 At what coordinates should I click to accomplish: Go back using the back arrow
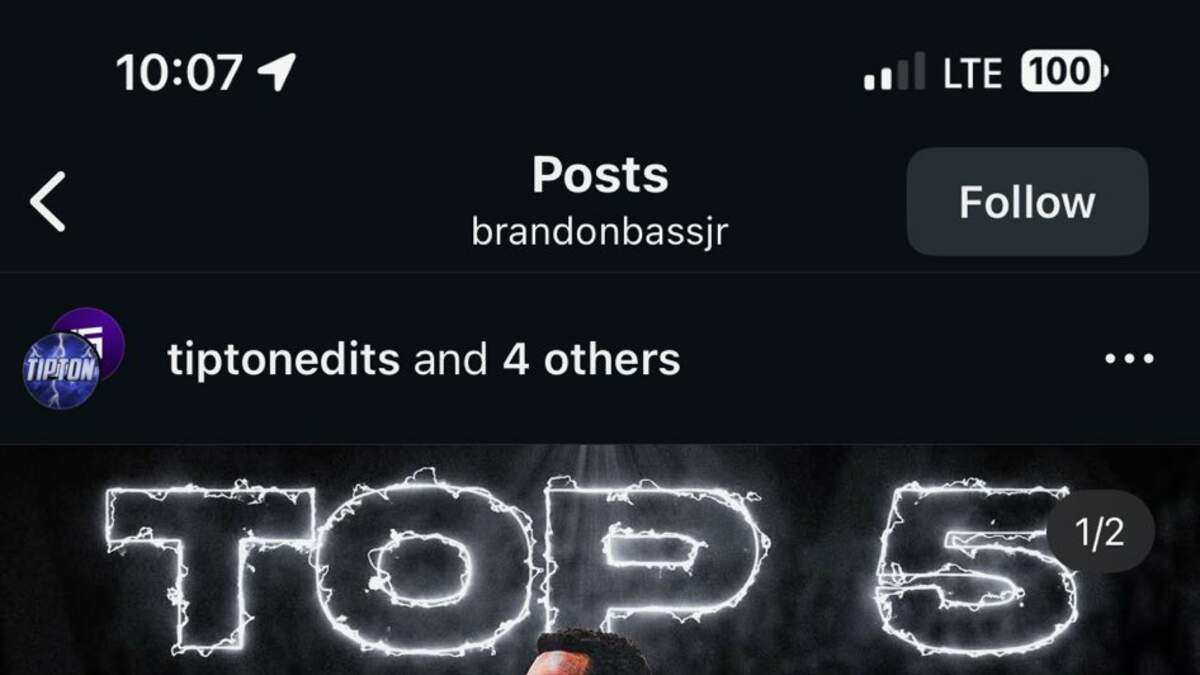47,201
